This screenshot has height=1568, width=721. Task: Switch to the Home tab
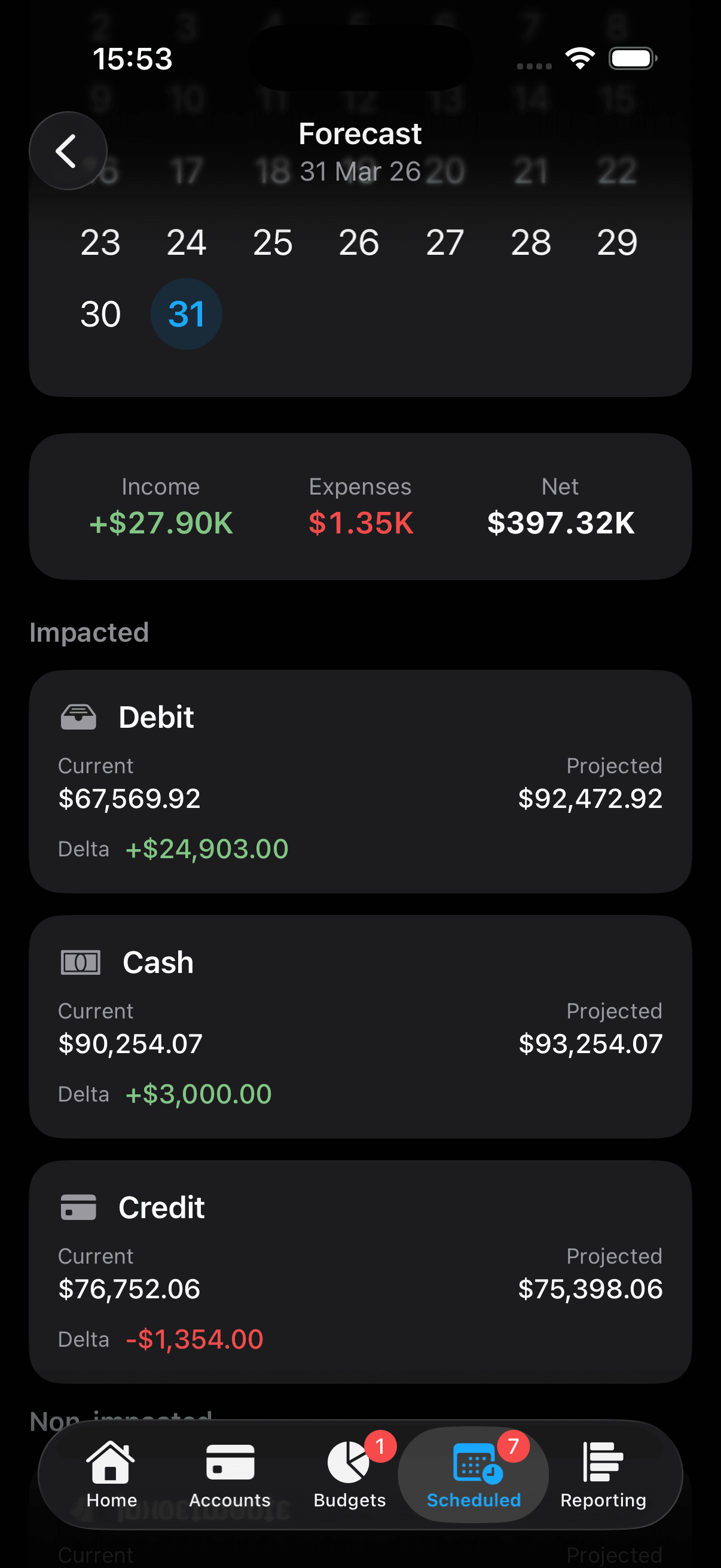pyautogui.click(x=111, y=1474)
